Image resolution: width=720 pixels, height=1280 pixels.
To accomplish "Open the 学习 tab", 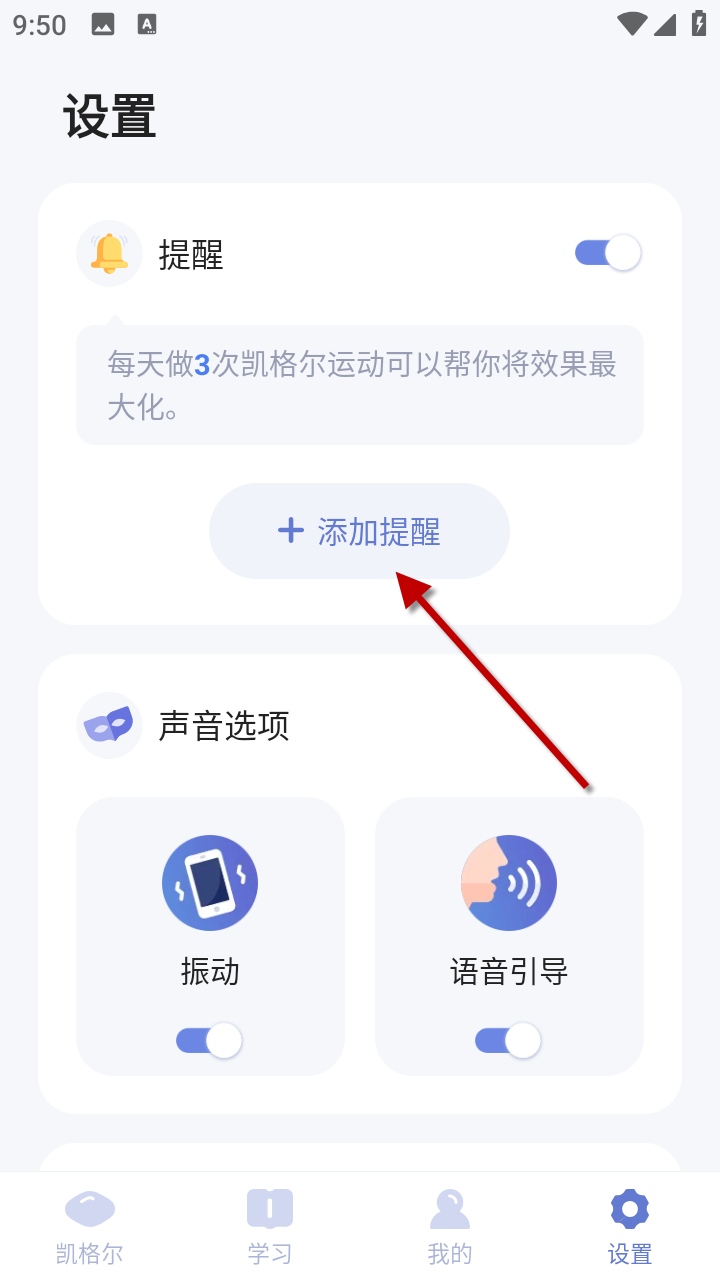I will (x=270, y=1226).
